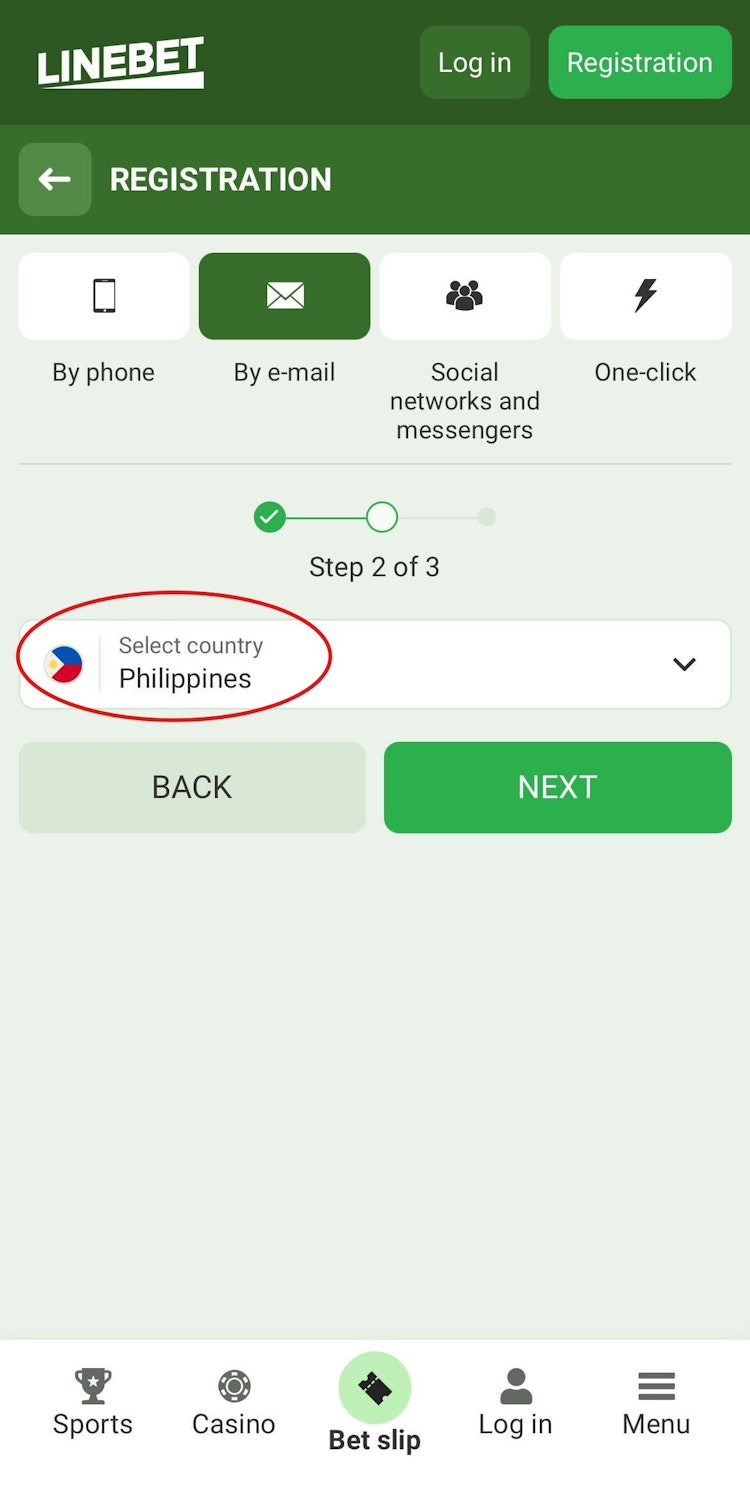This screenshot has height=1493, width=750.
Task: Tap the top Log in button
Action: pos(474,63)
